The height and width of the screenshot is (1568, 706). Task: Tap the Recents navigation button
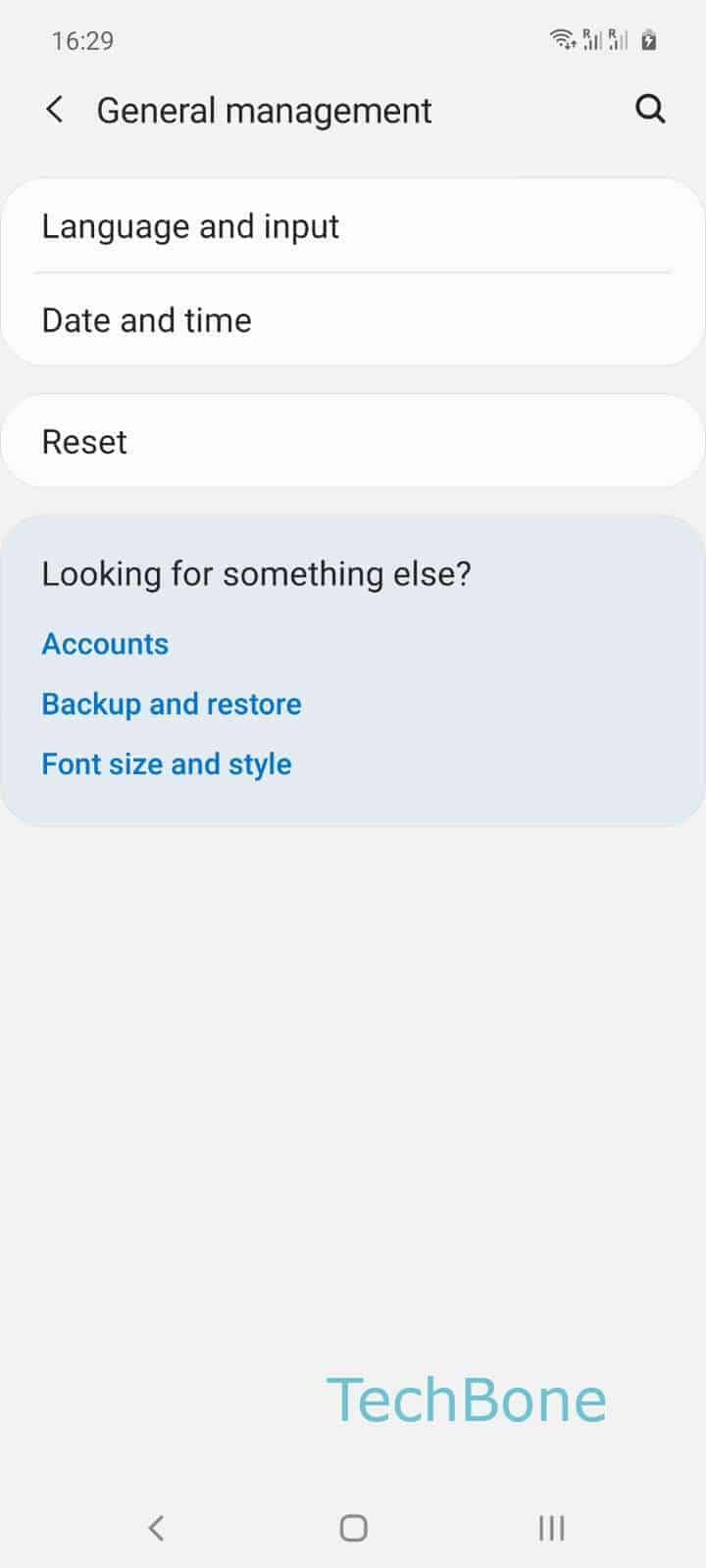coord(551,1527)
